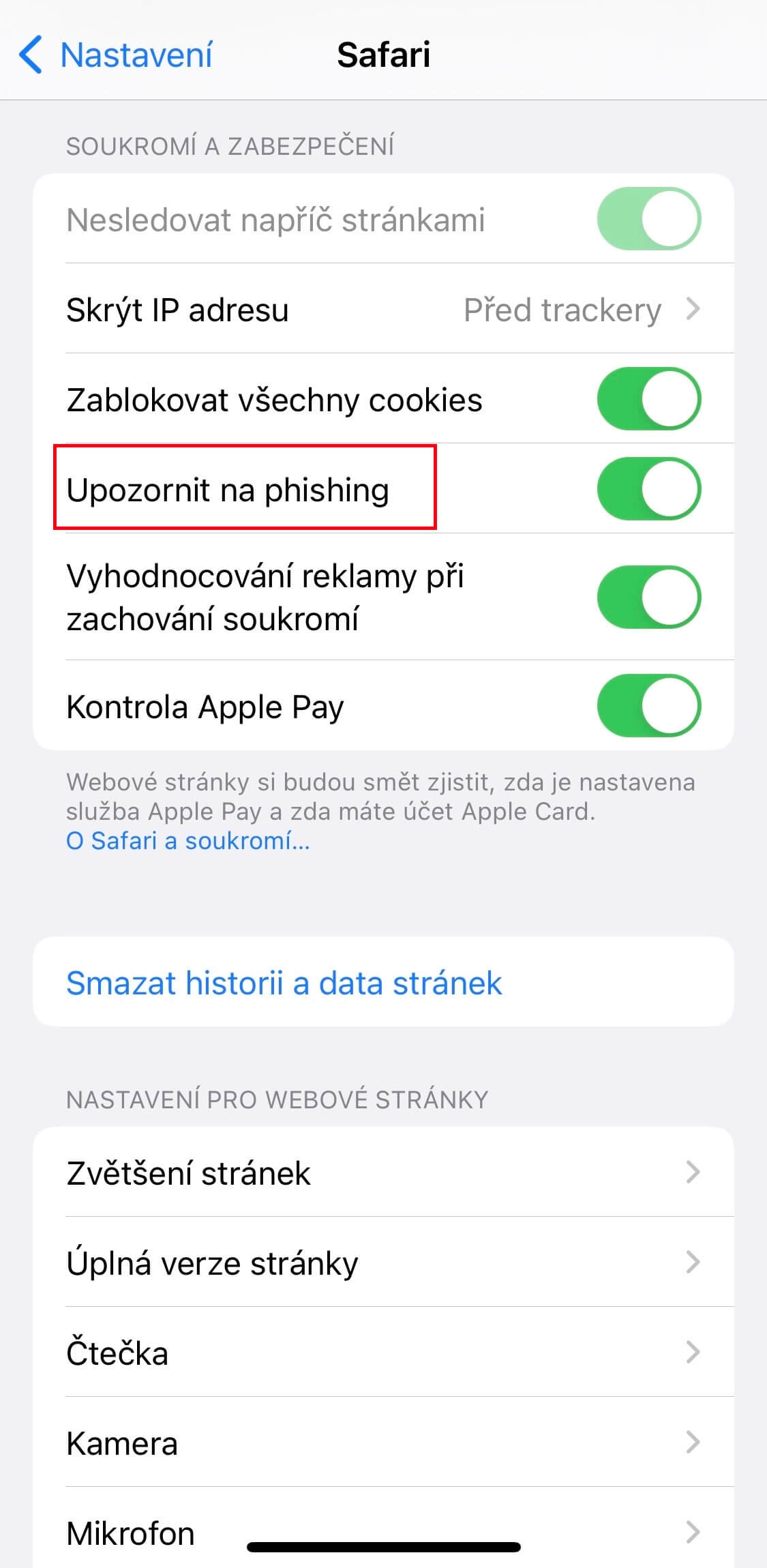Disable Upozornit na phishing switch
This screenshot has width=767, height=1568.
(649, 488)
